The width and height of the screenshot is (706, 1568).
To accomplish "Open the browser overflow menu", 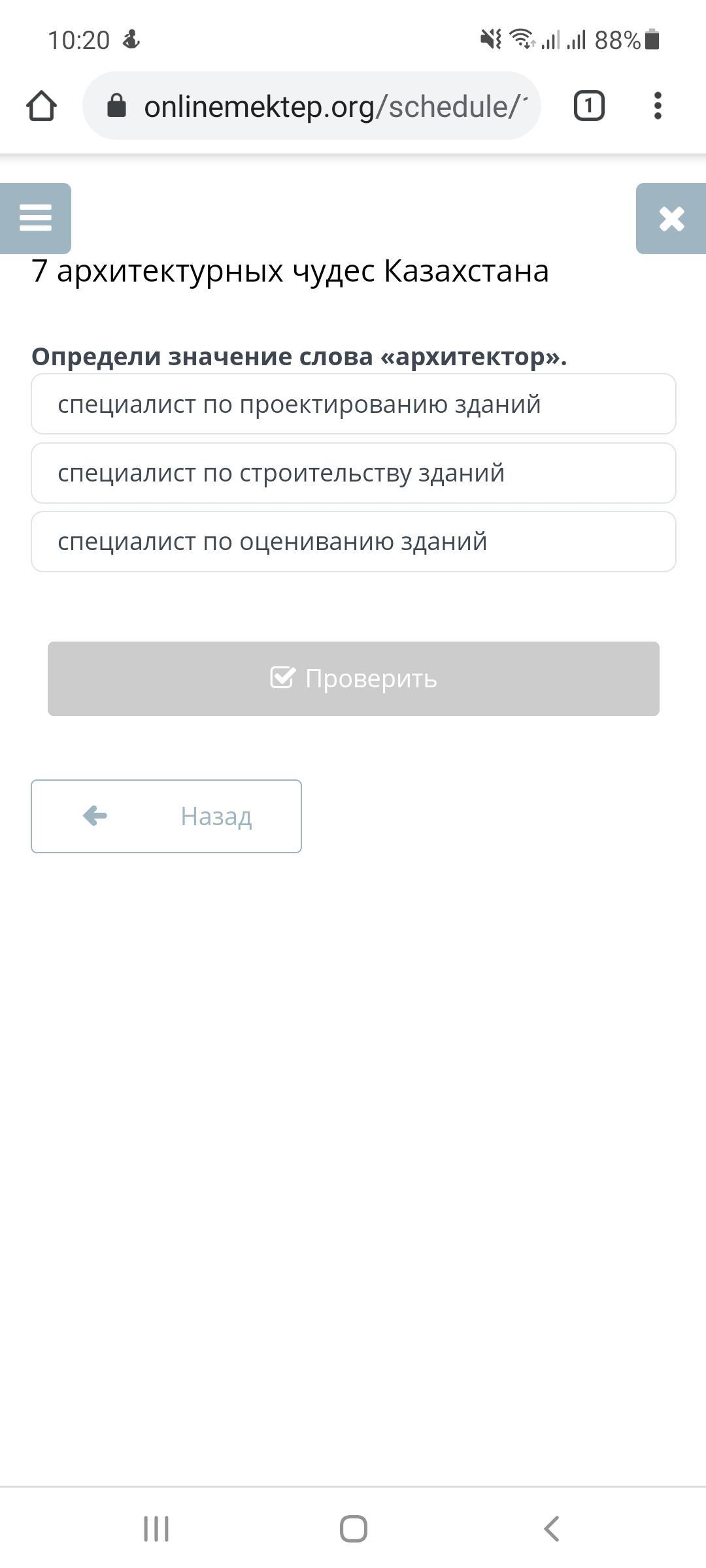I will (x=658, y=106).
